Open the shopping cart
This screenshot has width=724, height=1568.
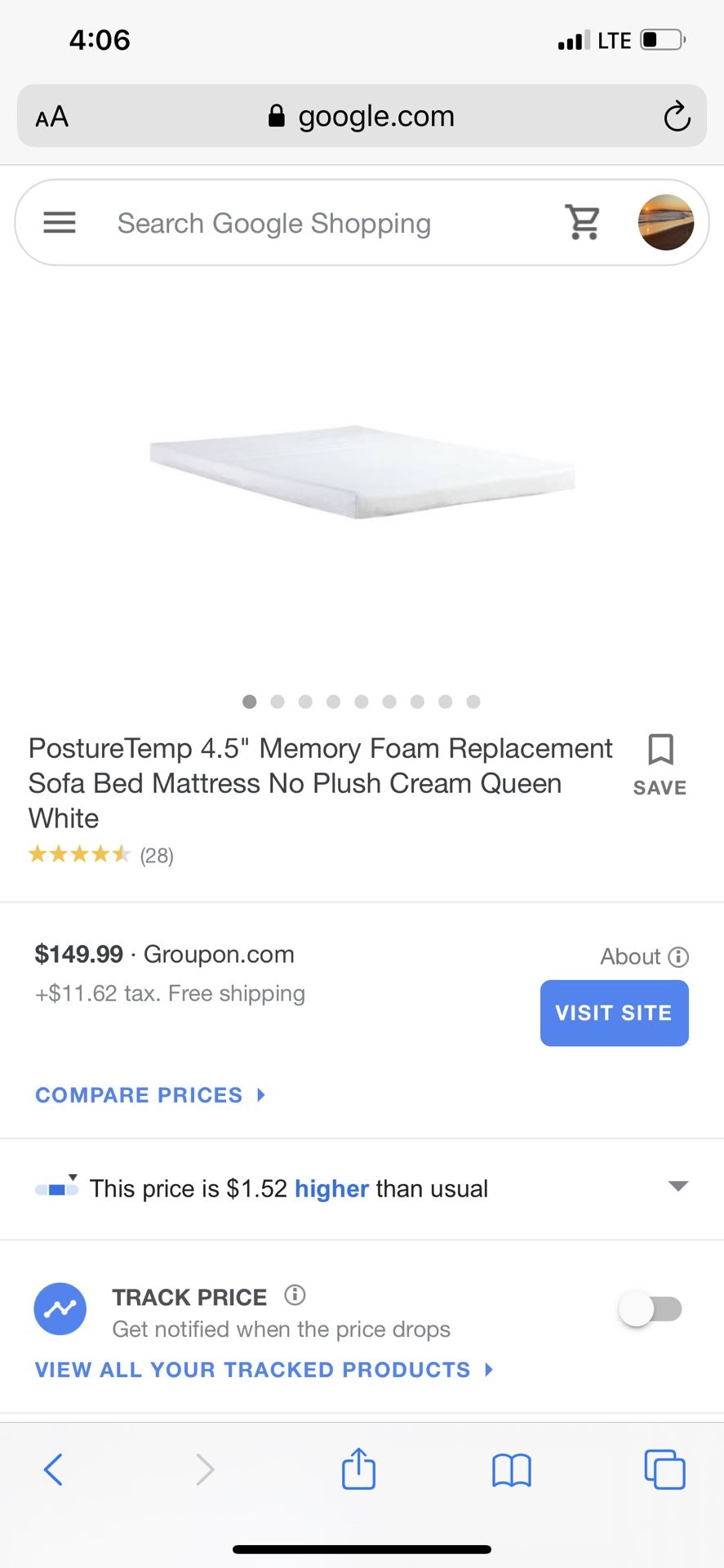[x=583, y=222]
